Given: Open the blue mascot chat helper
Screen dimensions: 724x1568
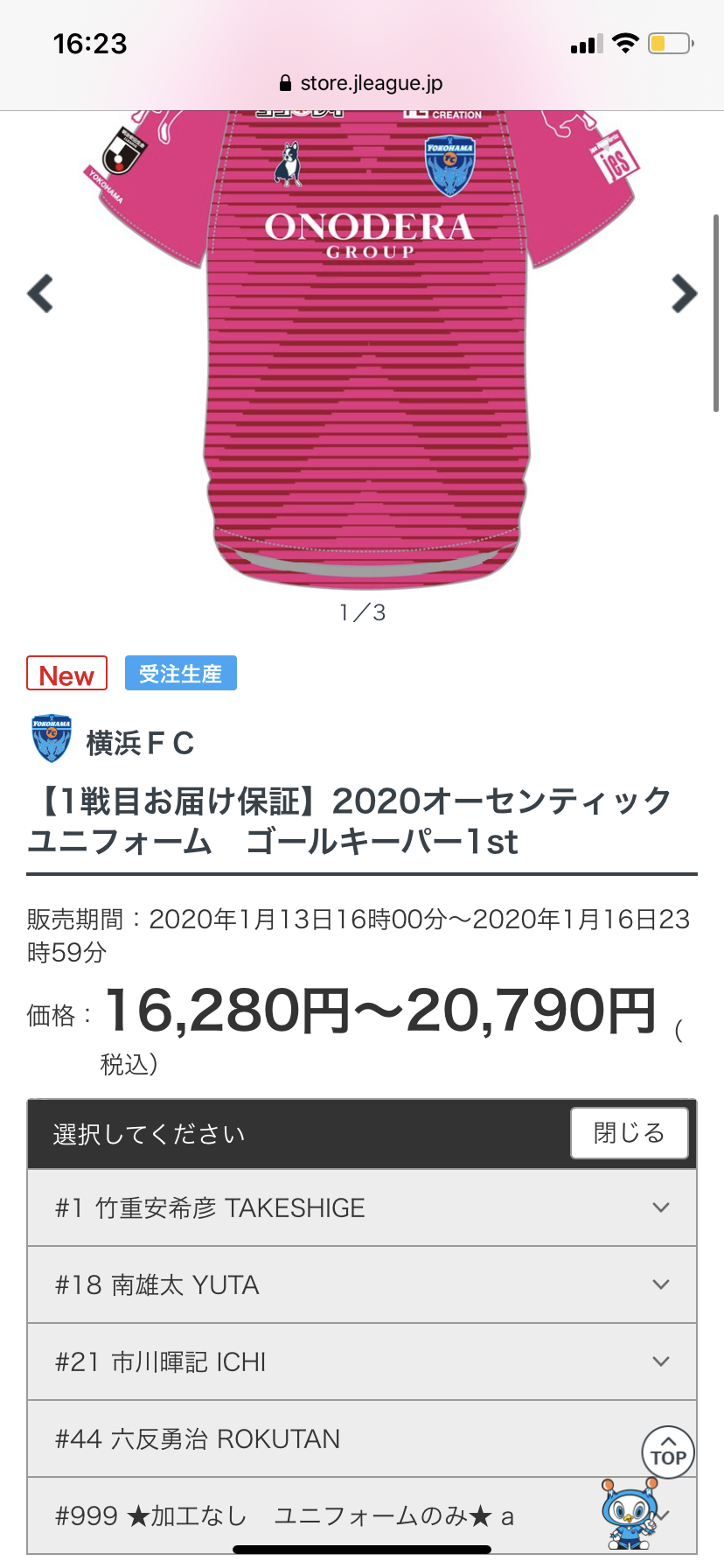Looking at the screenshot, I should [629, 1514].
